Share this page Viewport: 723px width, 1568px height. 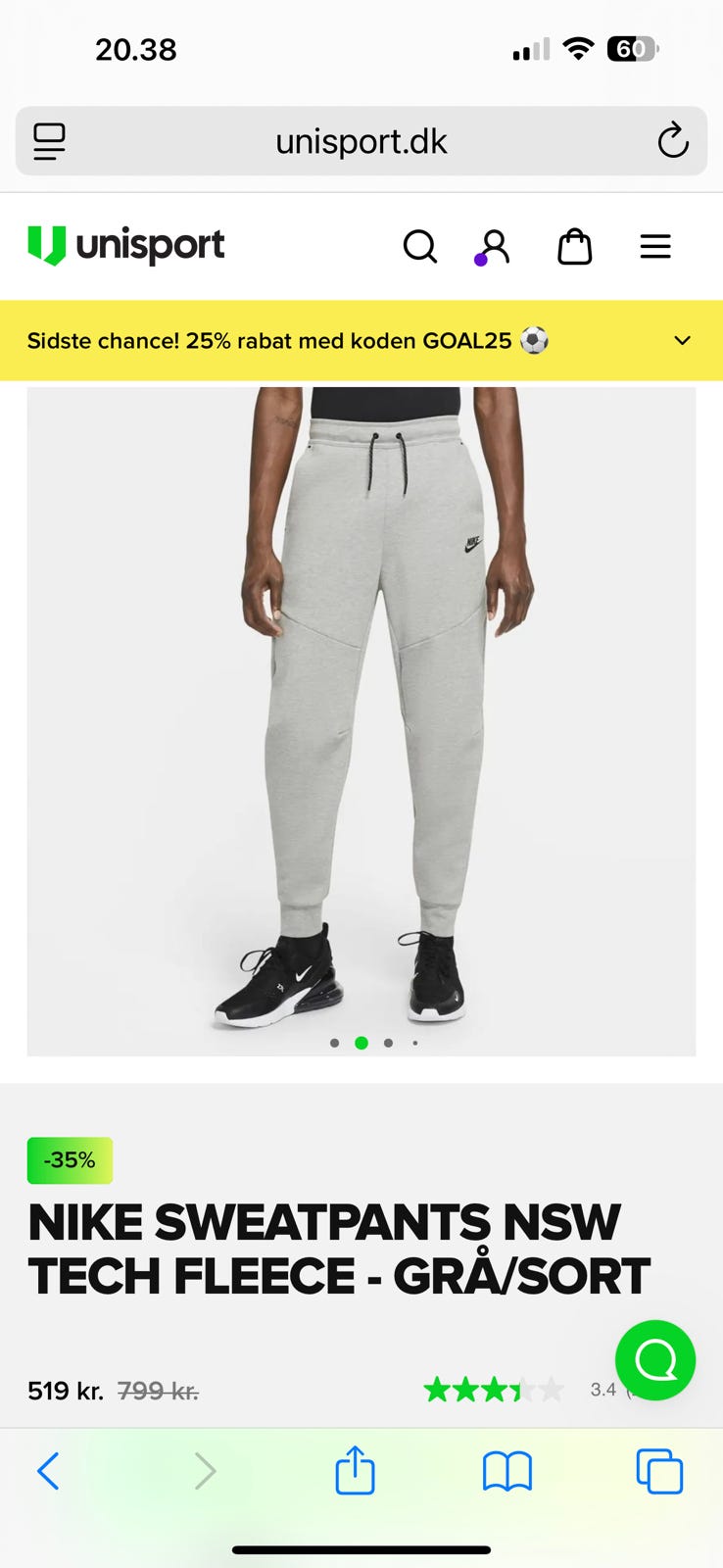click(x=355, y=1470)
